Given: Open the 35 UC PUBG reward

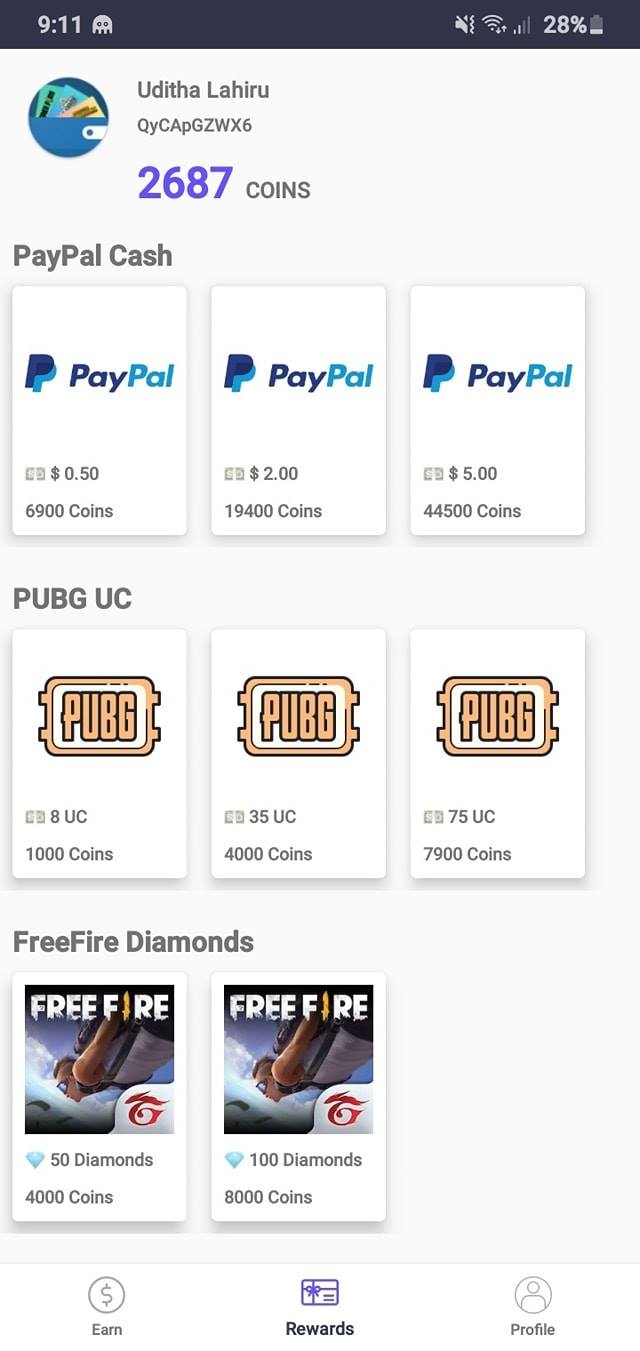Looking at the screenshot, I should [298, 753].
